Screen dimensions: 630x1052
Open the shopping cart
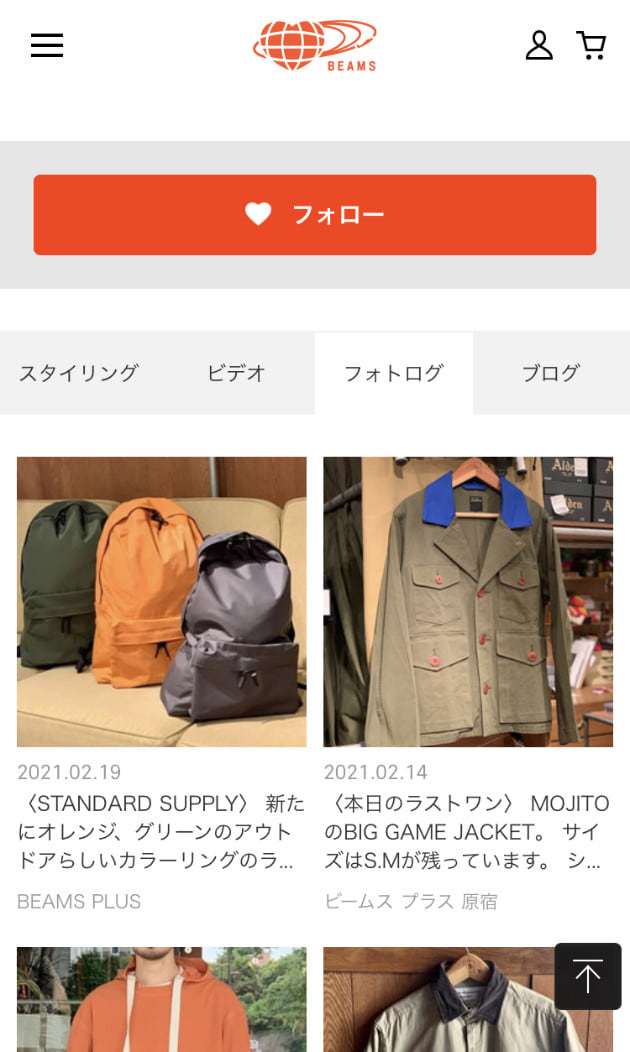click(x=591, y=46)
